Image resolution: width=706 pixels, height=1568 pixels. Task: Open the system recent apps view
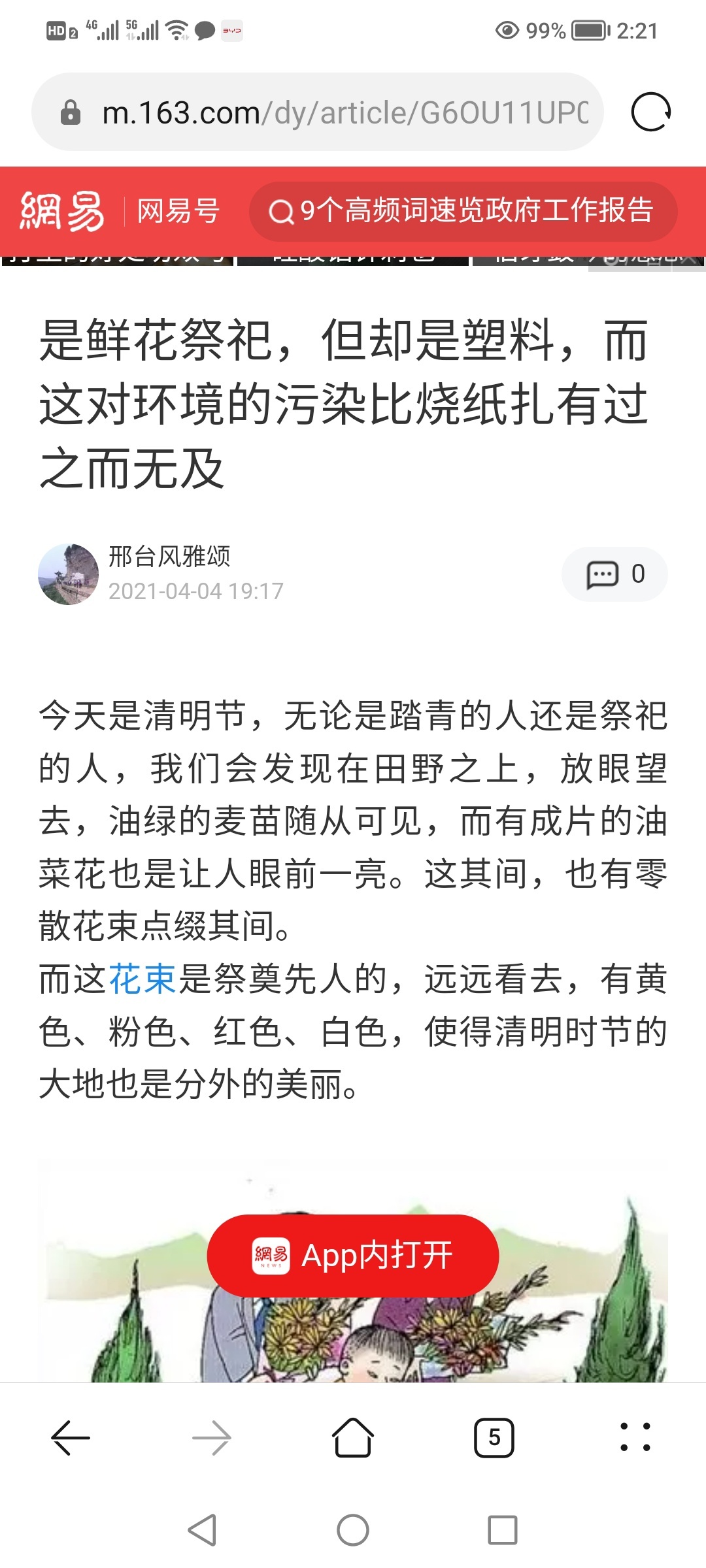(x=502, y=1530)
